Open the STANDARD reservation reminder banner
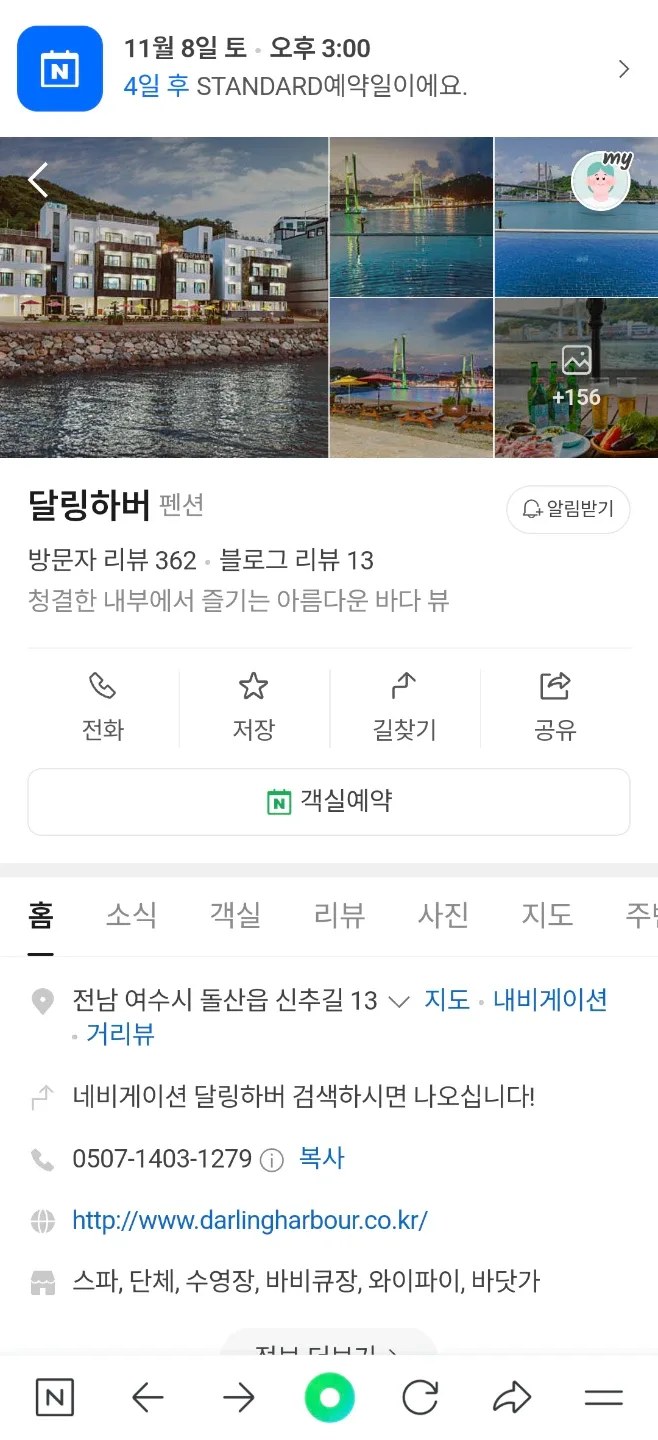The image size is (658, 1440). click(x=329, y=68)
